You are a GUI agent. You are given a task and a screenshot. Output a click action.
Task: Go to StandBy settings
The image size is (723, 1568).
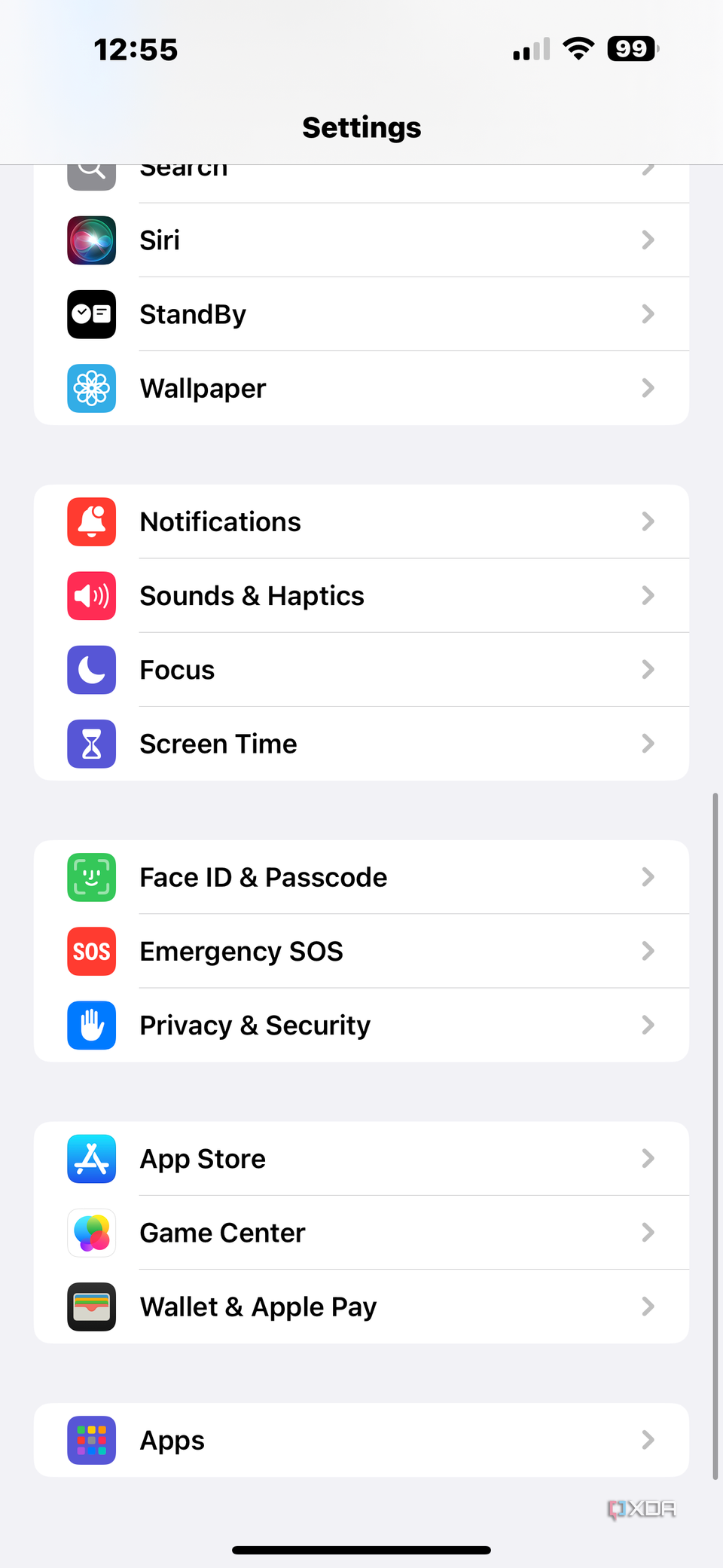(x=361, y=314)
